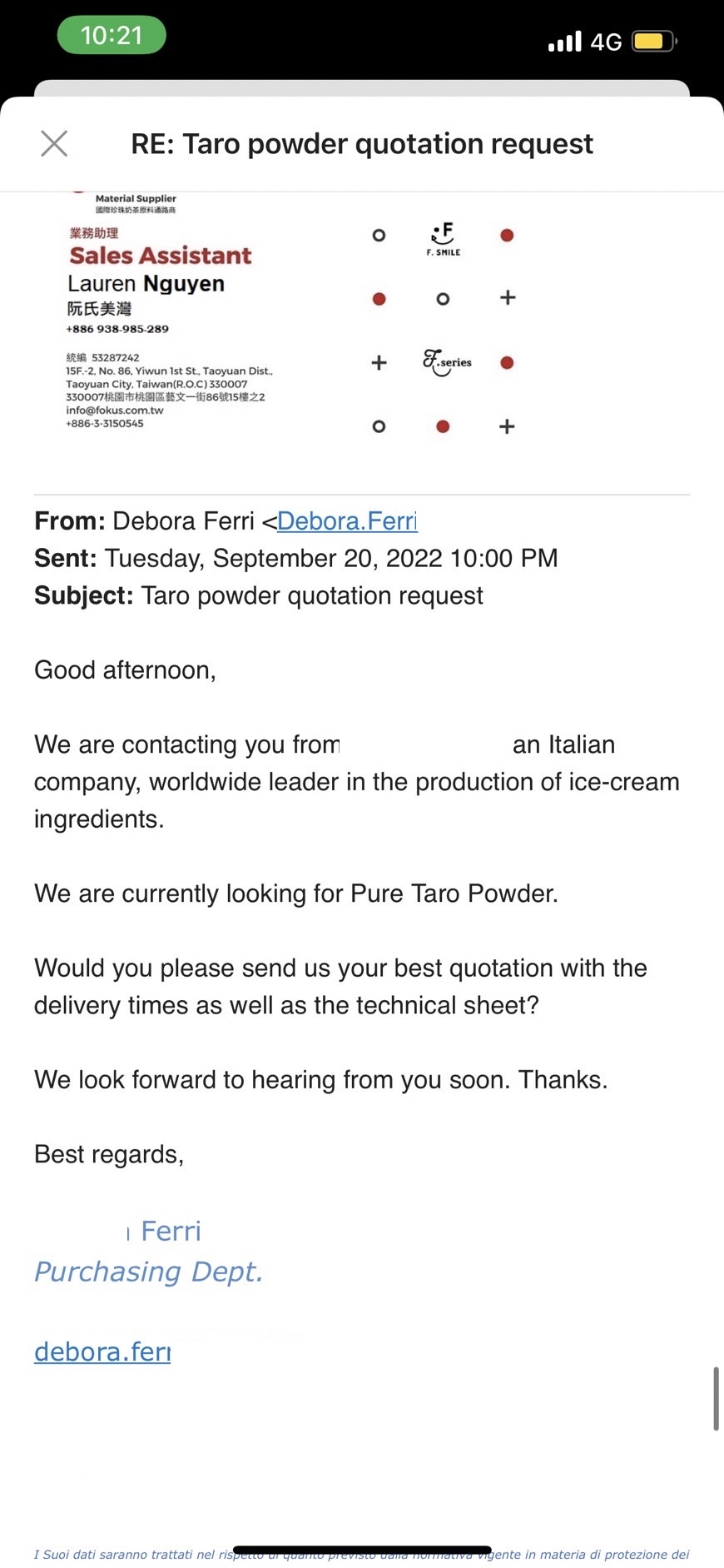Close the email with the X button
The image size is (724, 1568).
pos(54,143)
